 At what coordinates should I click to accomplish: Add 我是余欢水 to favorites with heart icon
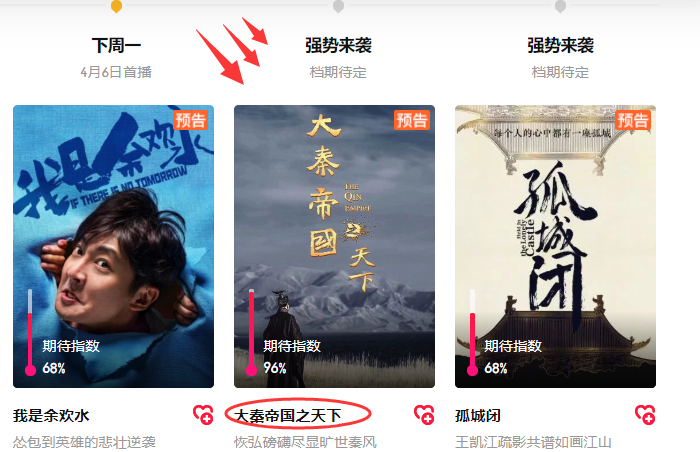tap(203, 413)
